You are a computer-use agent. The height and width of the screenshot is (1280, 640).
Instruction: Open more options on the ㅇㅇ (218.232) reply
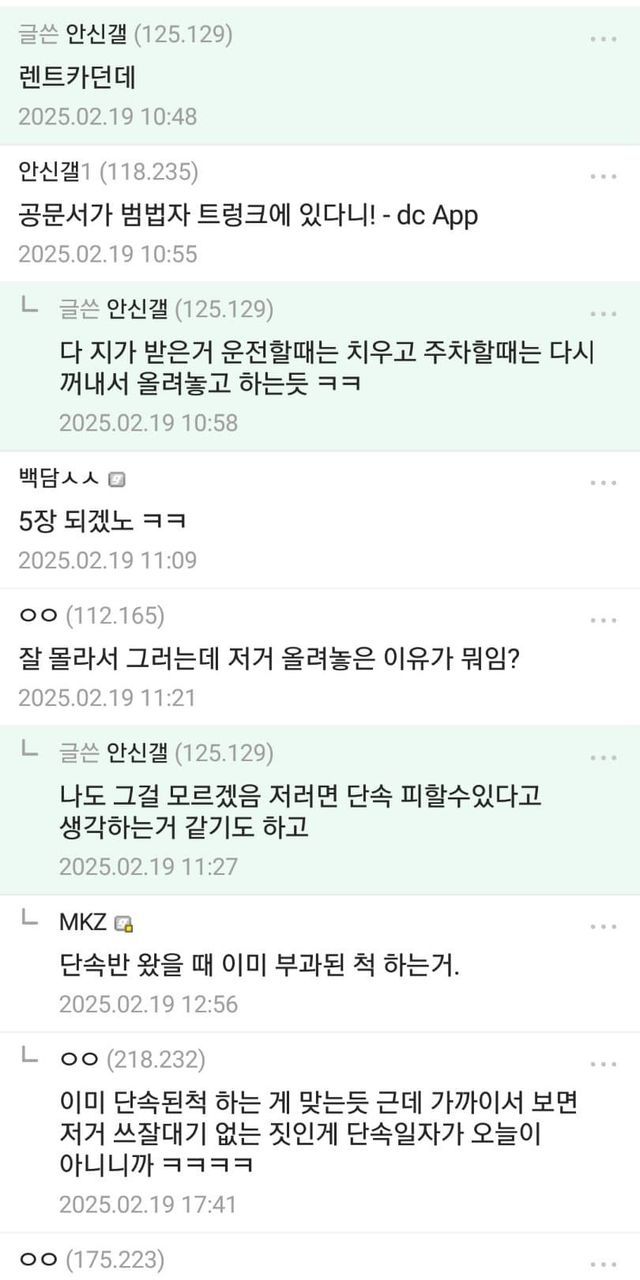coord(603,1064)
